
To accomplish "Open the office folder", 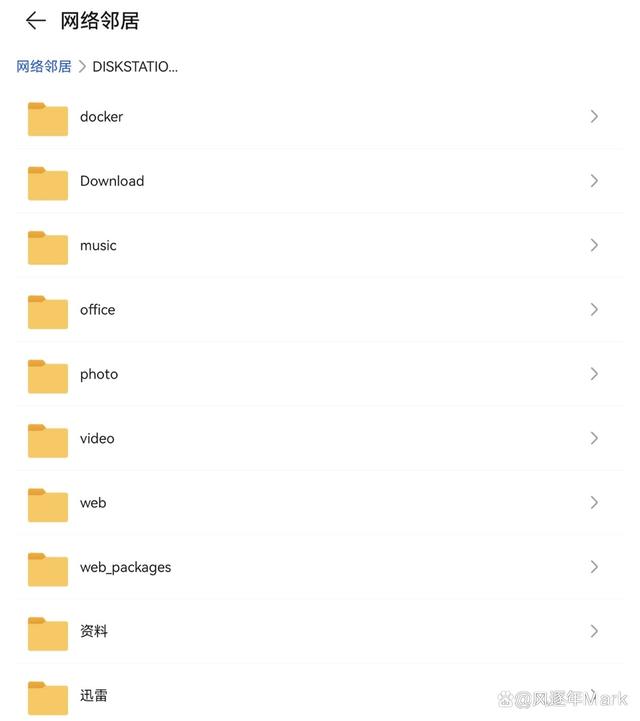I will point(97,310).
